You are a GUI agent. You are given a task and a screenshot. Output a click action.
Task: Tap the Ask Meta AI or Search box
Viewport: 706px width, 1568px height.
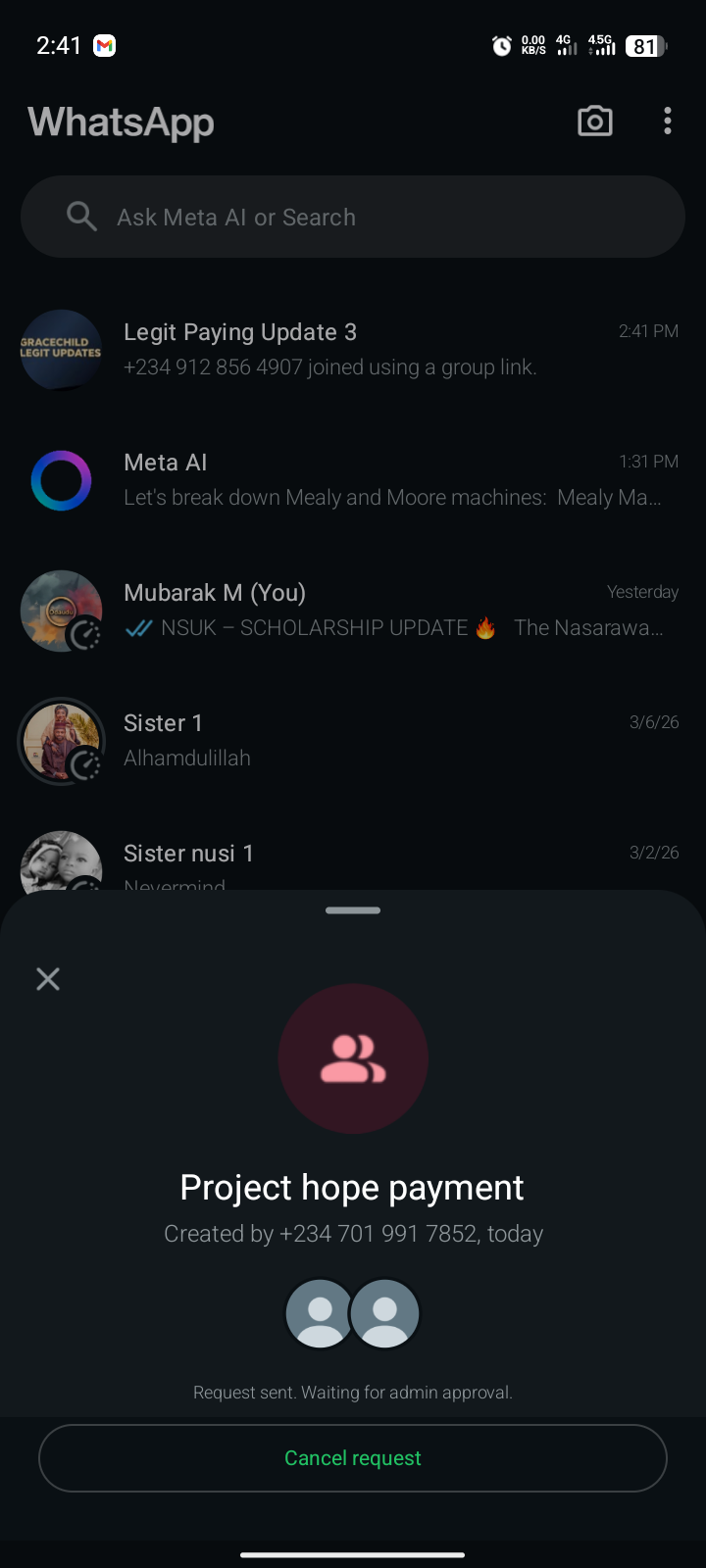(353, 217)
